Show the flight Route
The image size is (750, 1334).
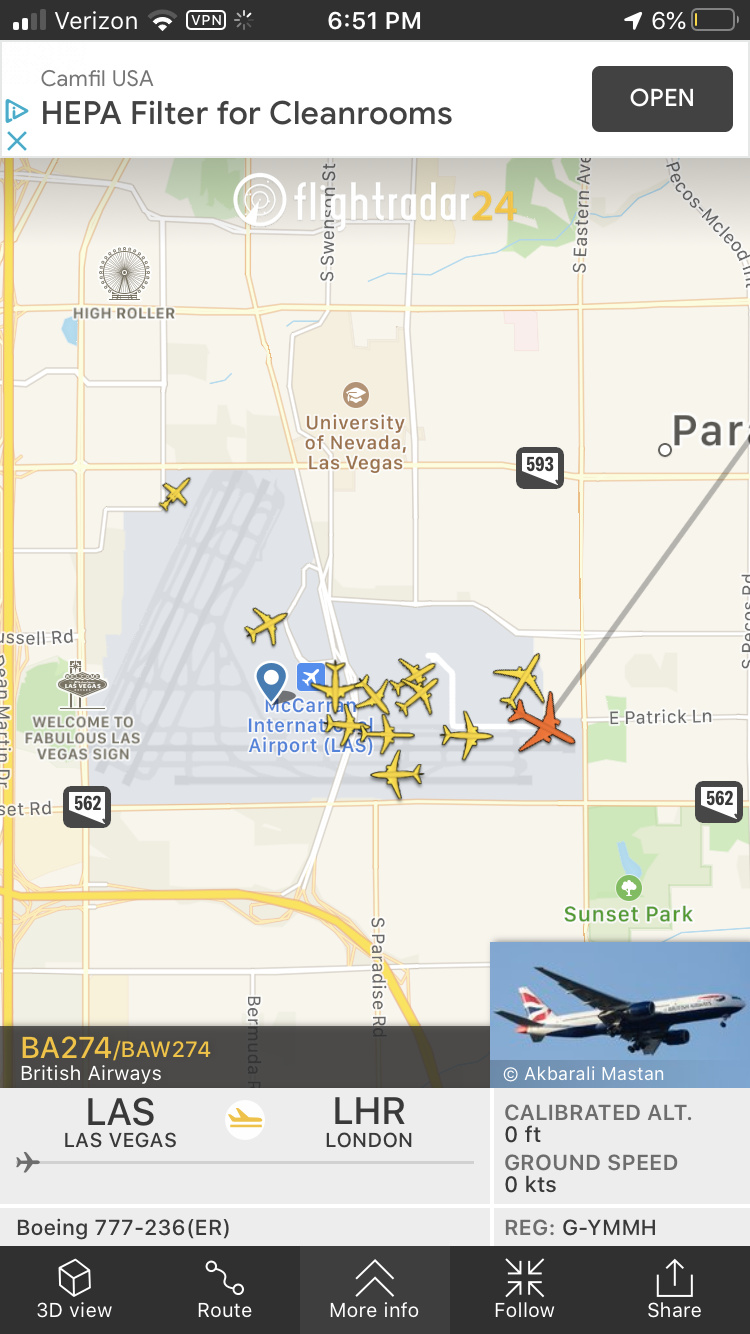click(224, 1289)
